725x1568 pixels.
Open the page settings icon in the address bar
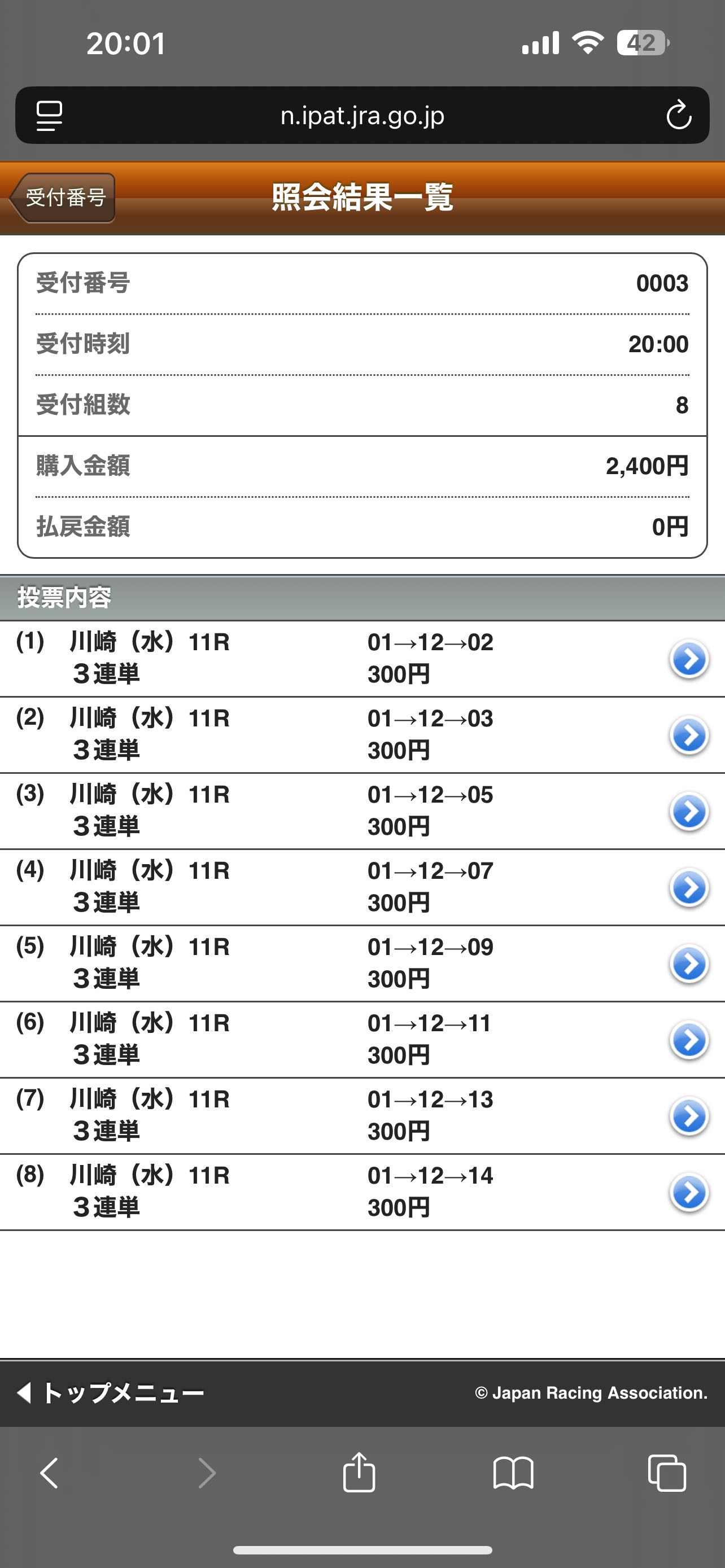[x=49, y=115]
